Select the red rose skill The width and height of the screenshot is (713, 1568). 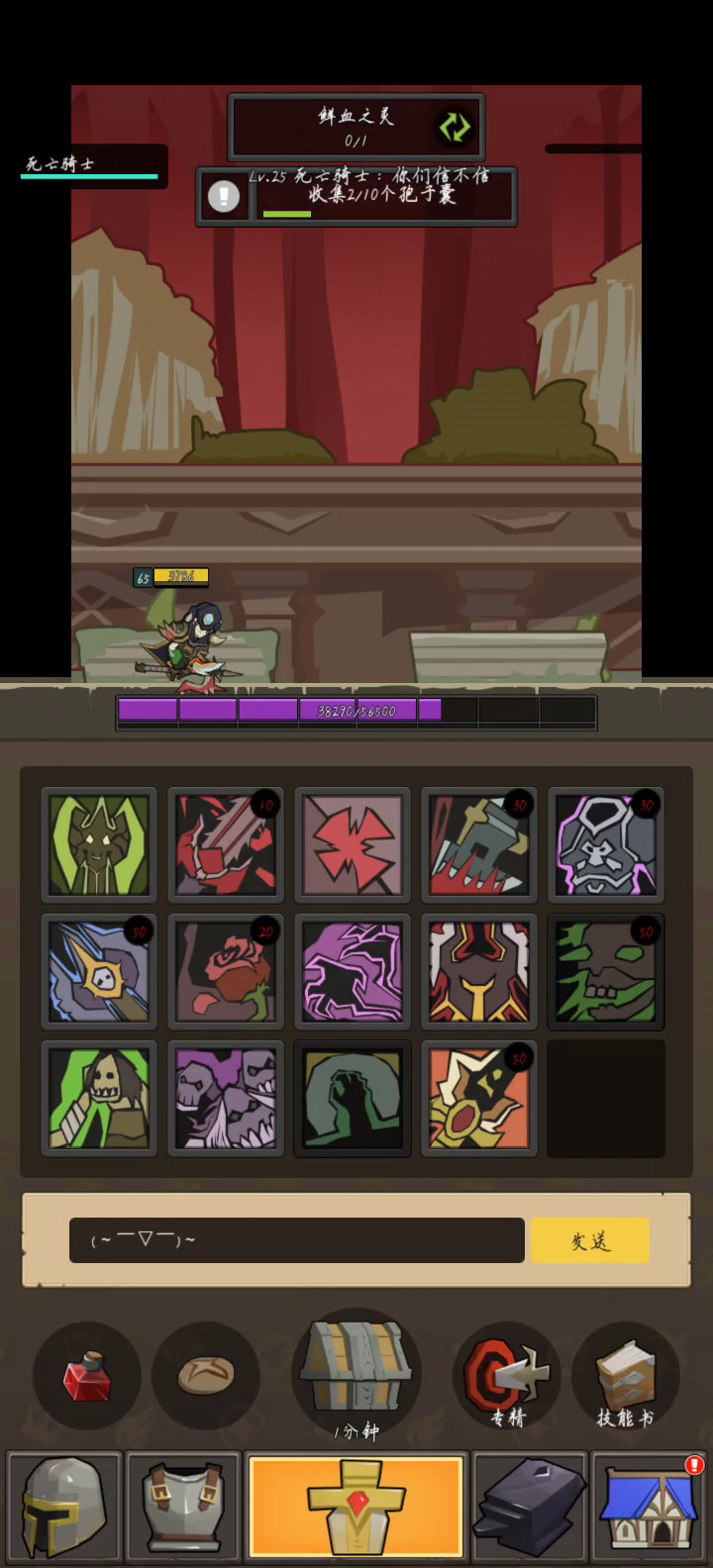click(226, 972)
